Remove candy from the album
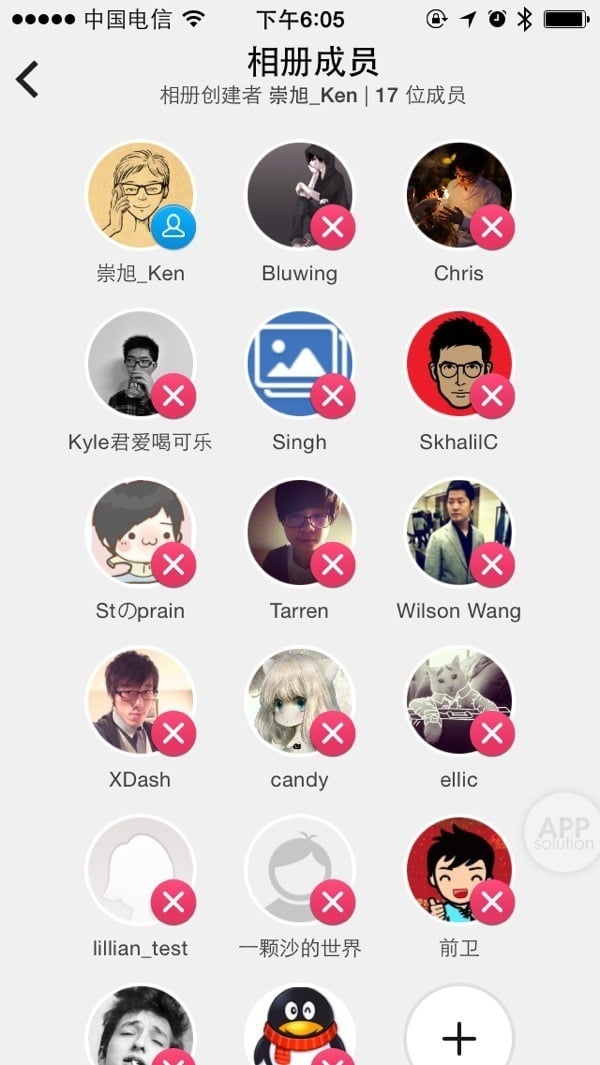This screenshot has width=600, height=1065. (333, 734)
